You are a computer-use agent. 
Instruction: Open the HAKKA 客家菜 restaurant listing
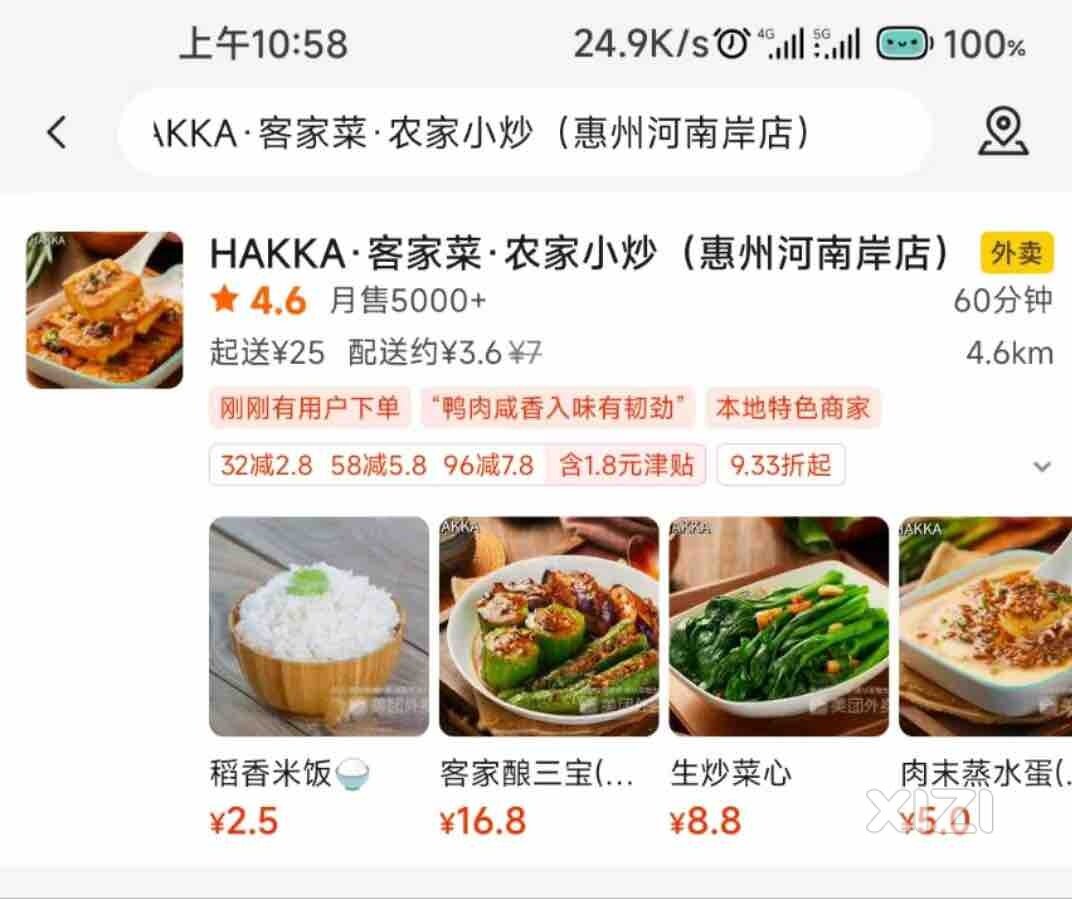click(580, 255)
